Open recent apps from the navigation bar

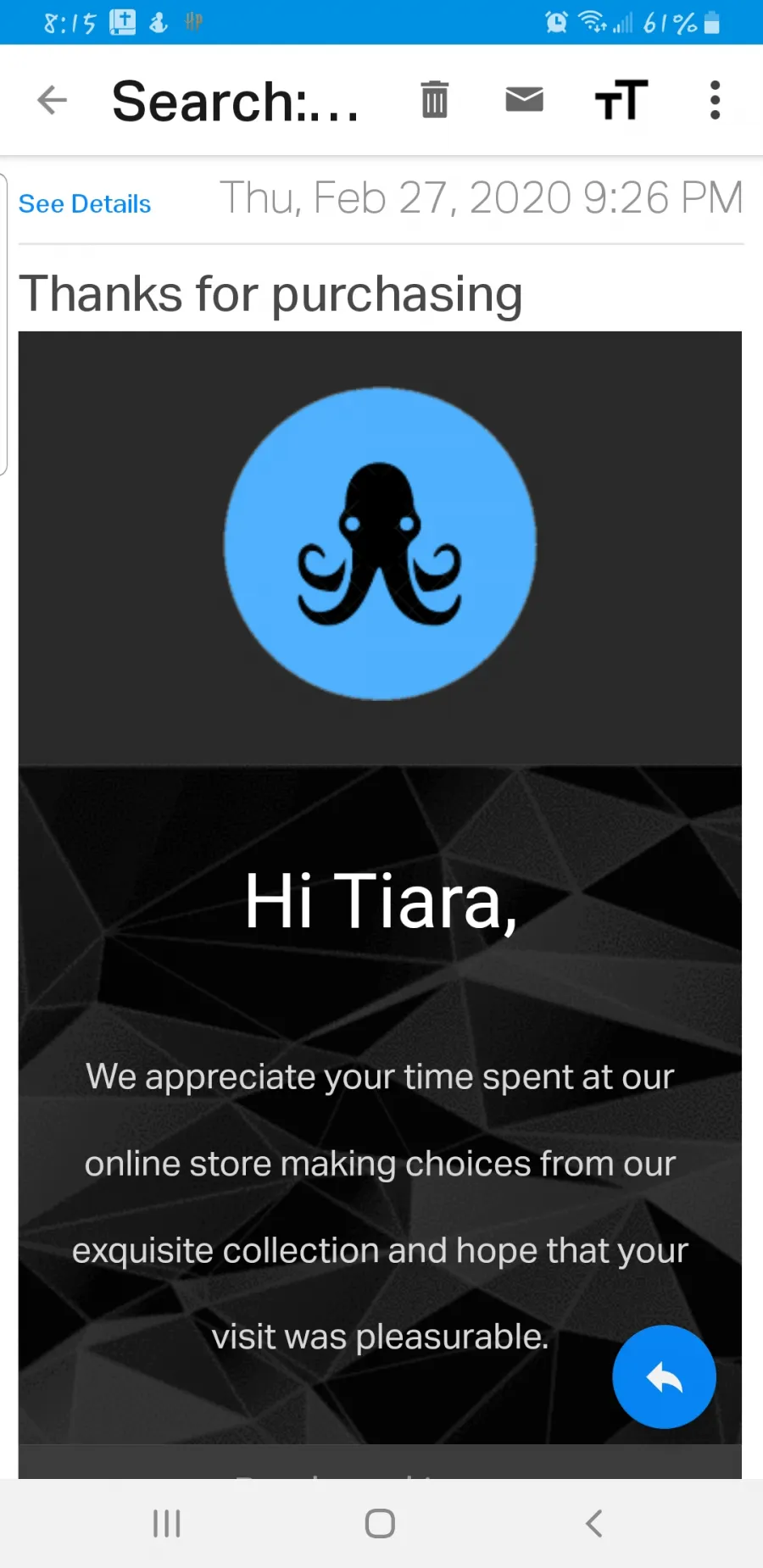167,1523
